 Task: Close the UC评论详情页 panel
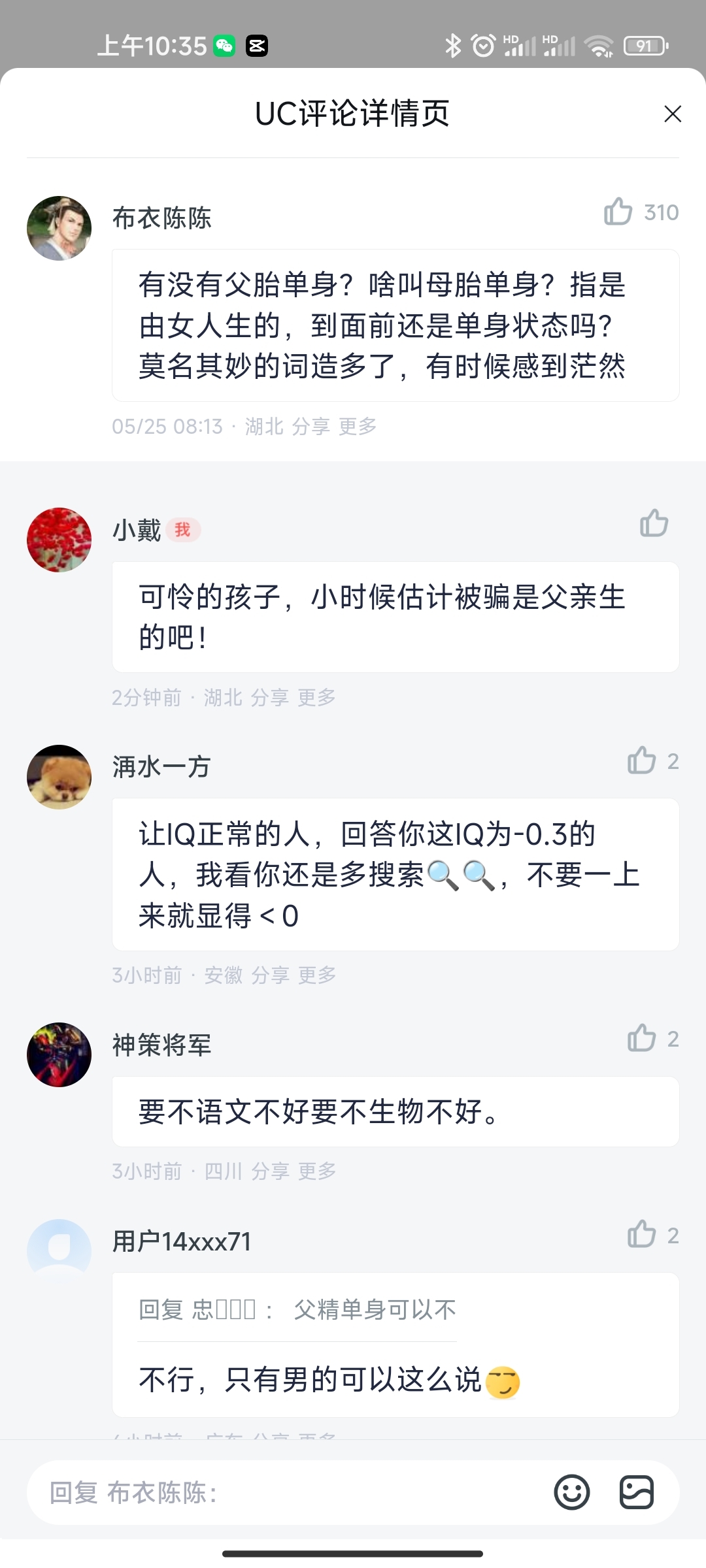[x=672, y=114]
